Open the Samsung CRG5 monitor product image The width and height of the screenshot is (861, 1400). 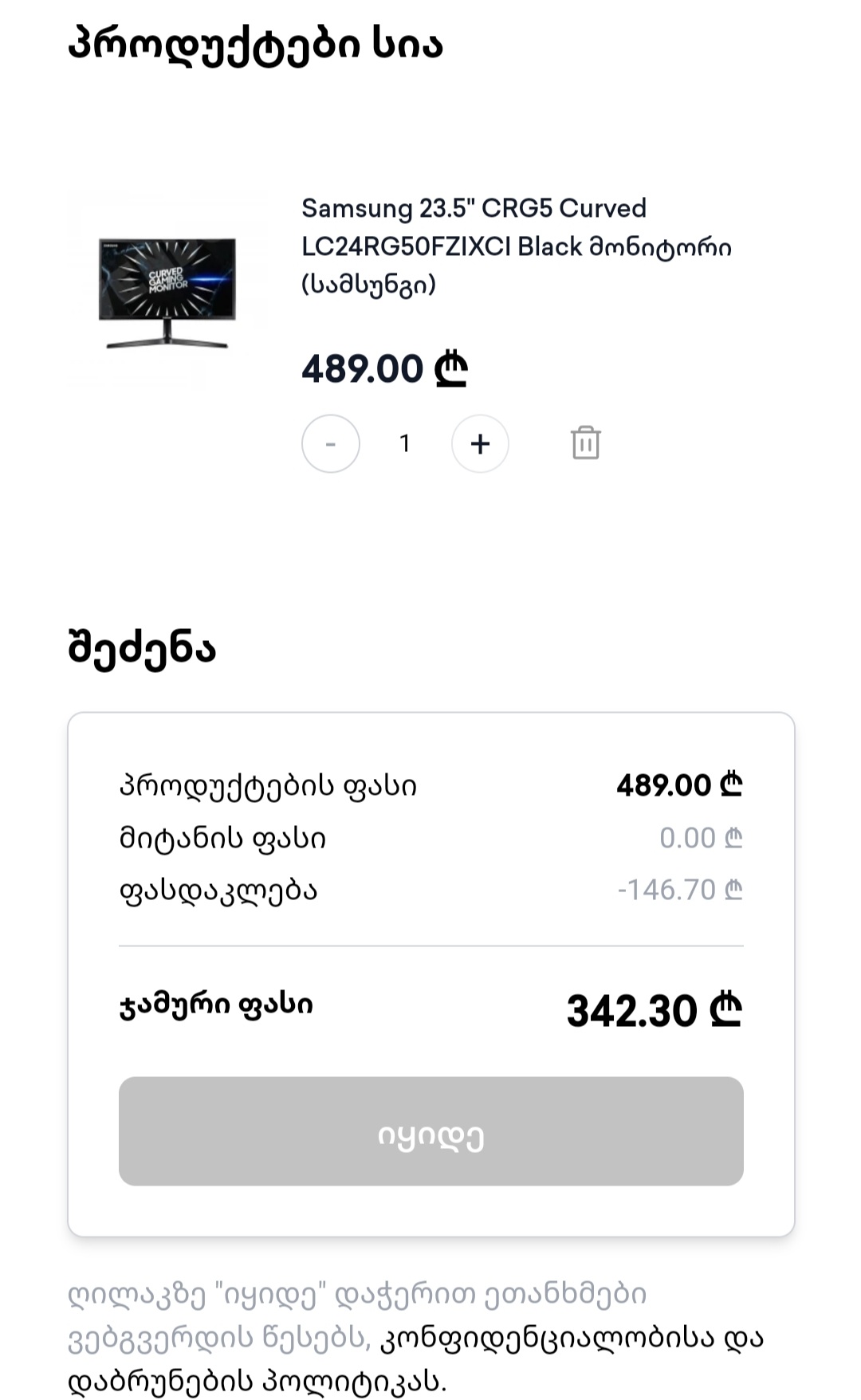[x=167, y=291]
